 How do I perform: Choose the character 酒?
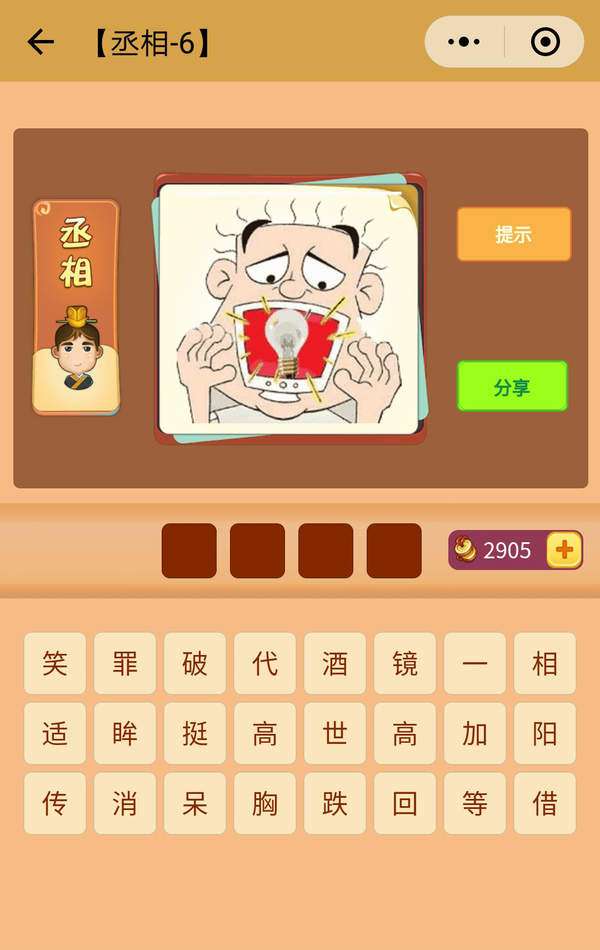pyautogui.click(x=335, y=663)
